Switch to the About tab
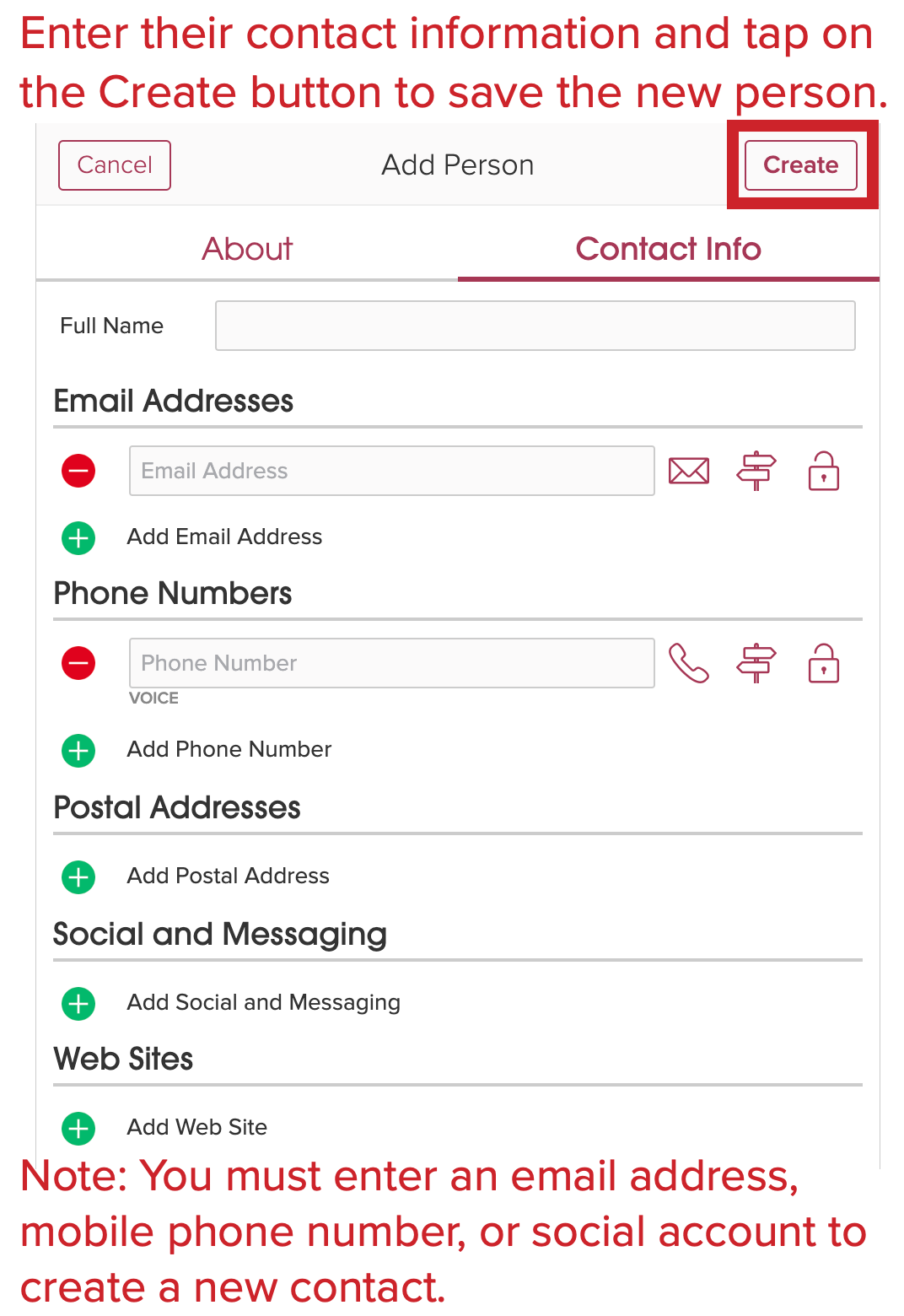904x1316 pixels. pyautogui.click(x=247, y=249)
